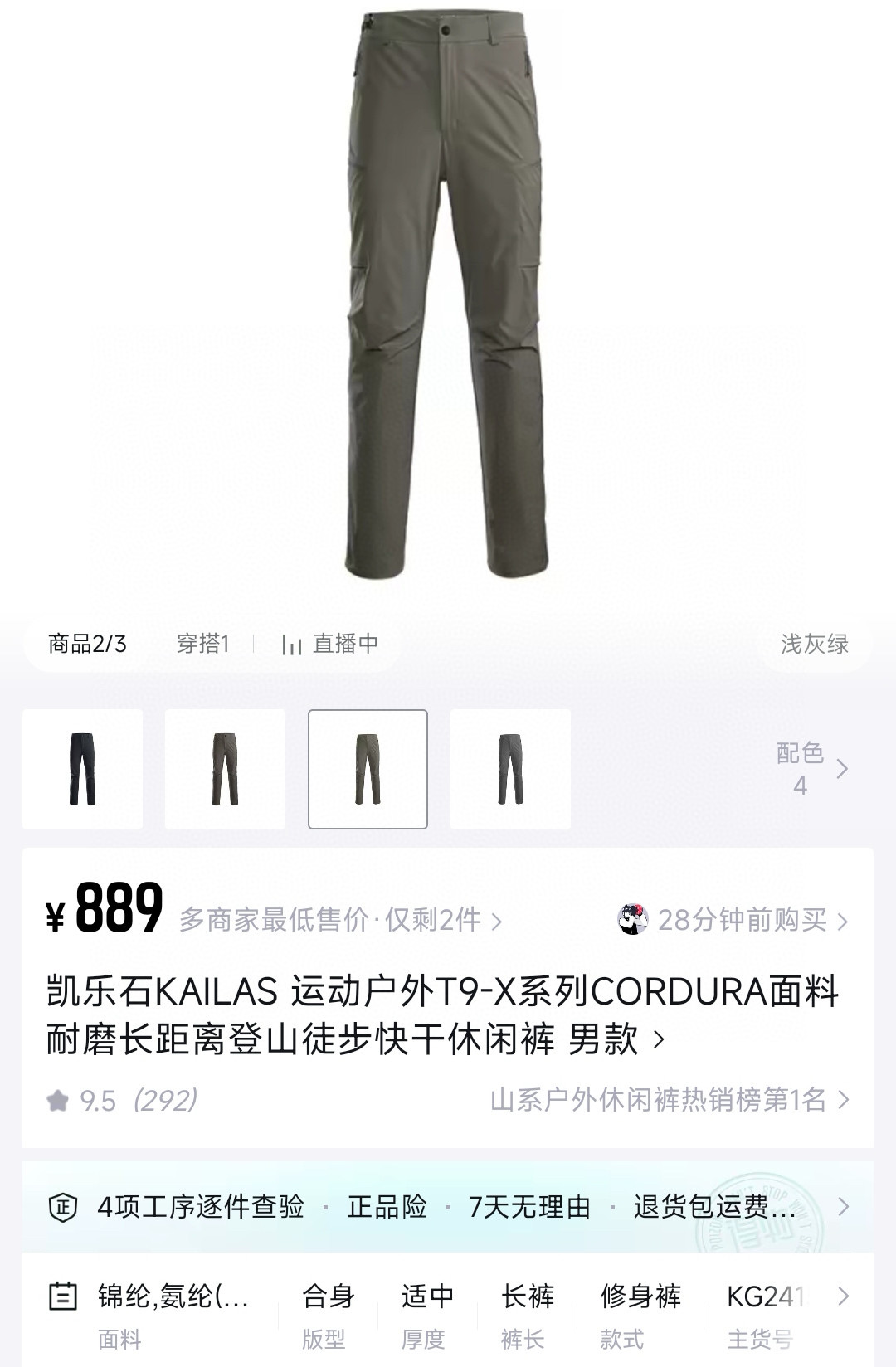Select the light gray-green pants thumbnail
Image resolution: width=896 pixels, height=1367 pixels.
pyautogui.click(x=368, y=769)
